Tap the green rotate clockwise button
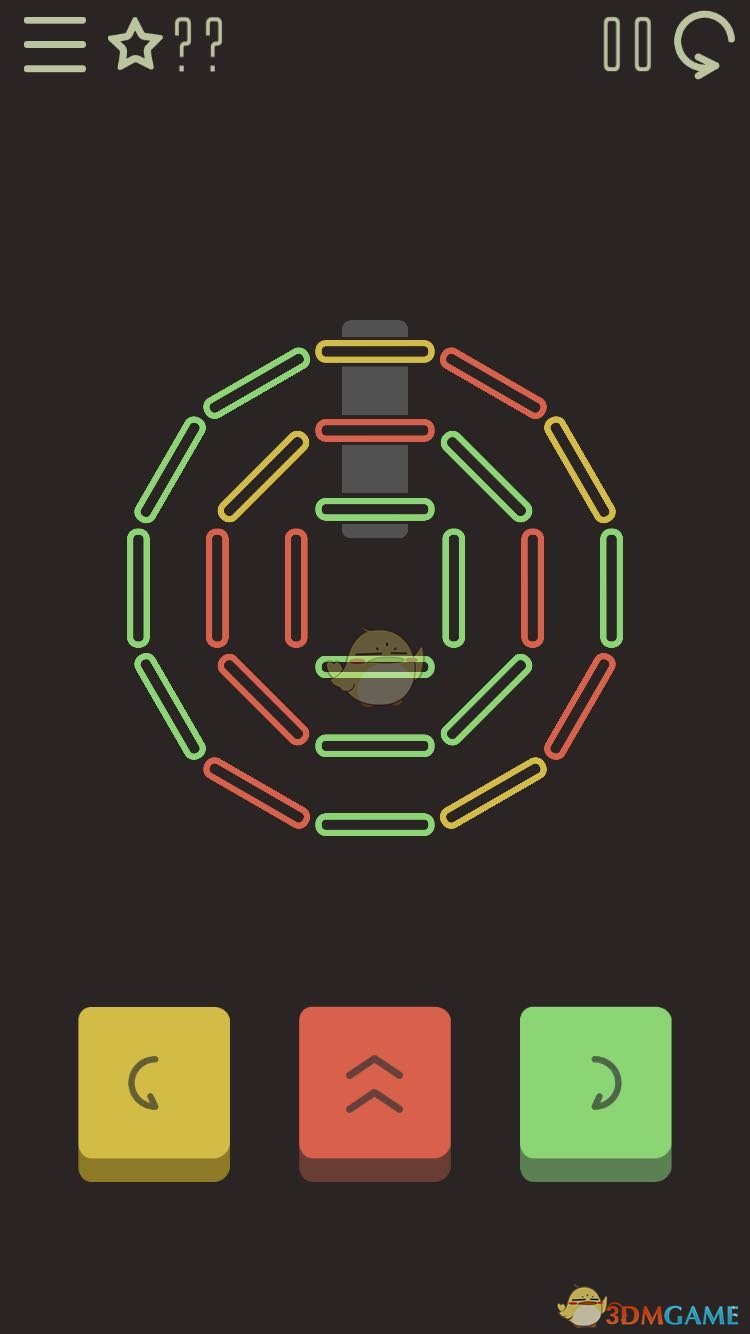 (x=596, y=1093)
